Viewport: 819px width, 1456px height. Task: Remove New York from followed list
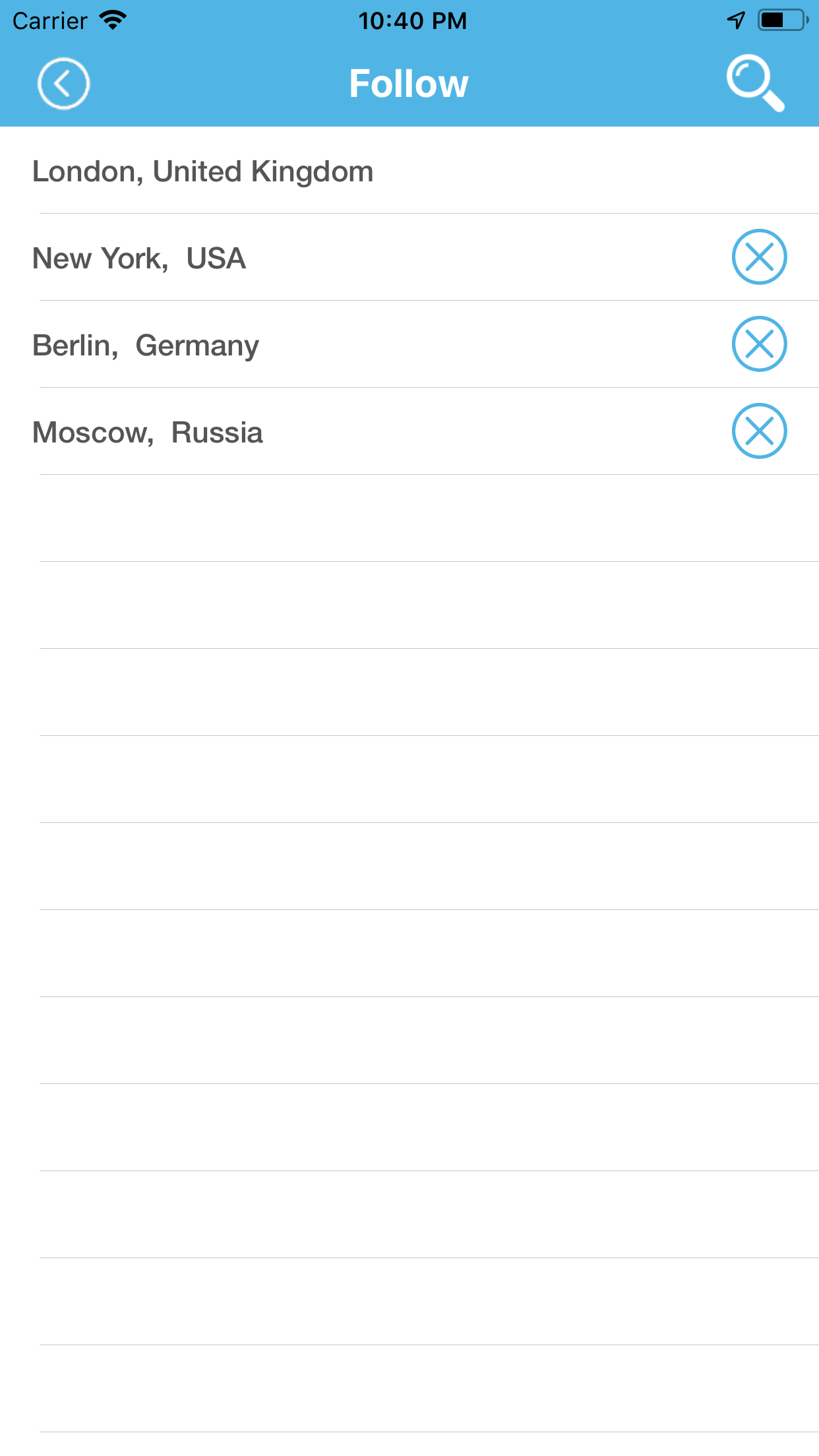(759, 257)
